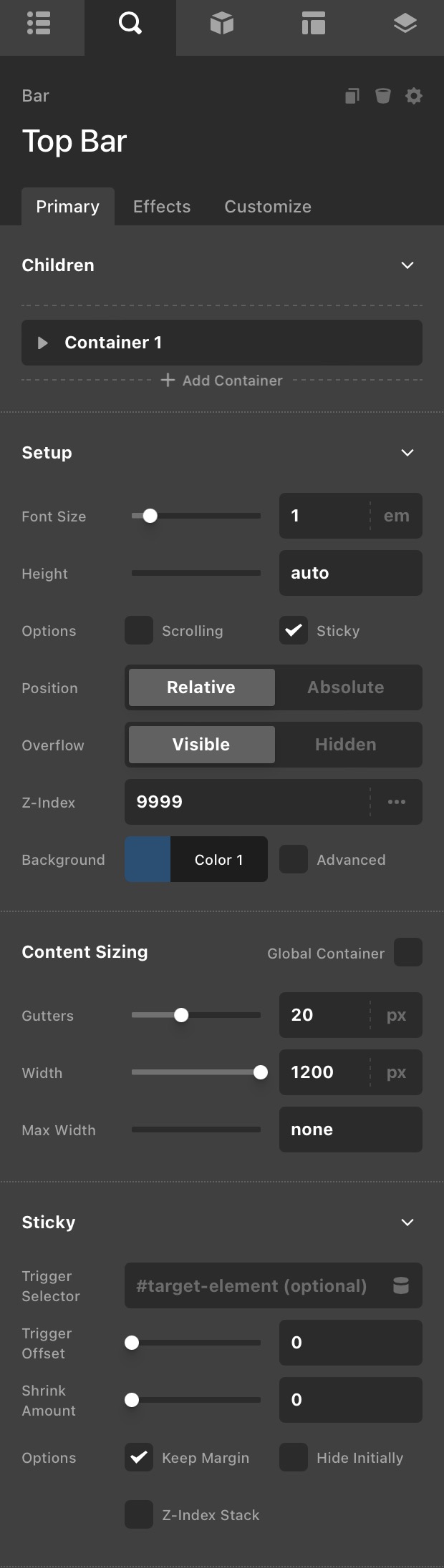
Task: Edit the Z-Index value field
Action: 247,802
